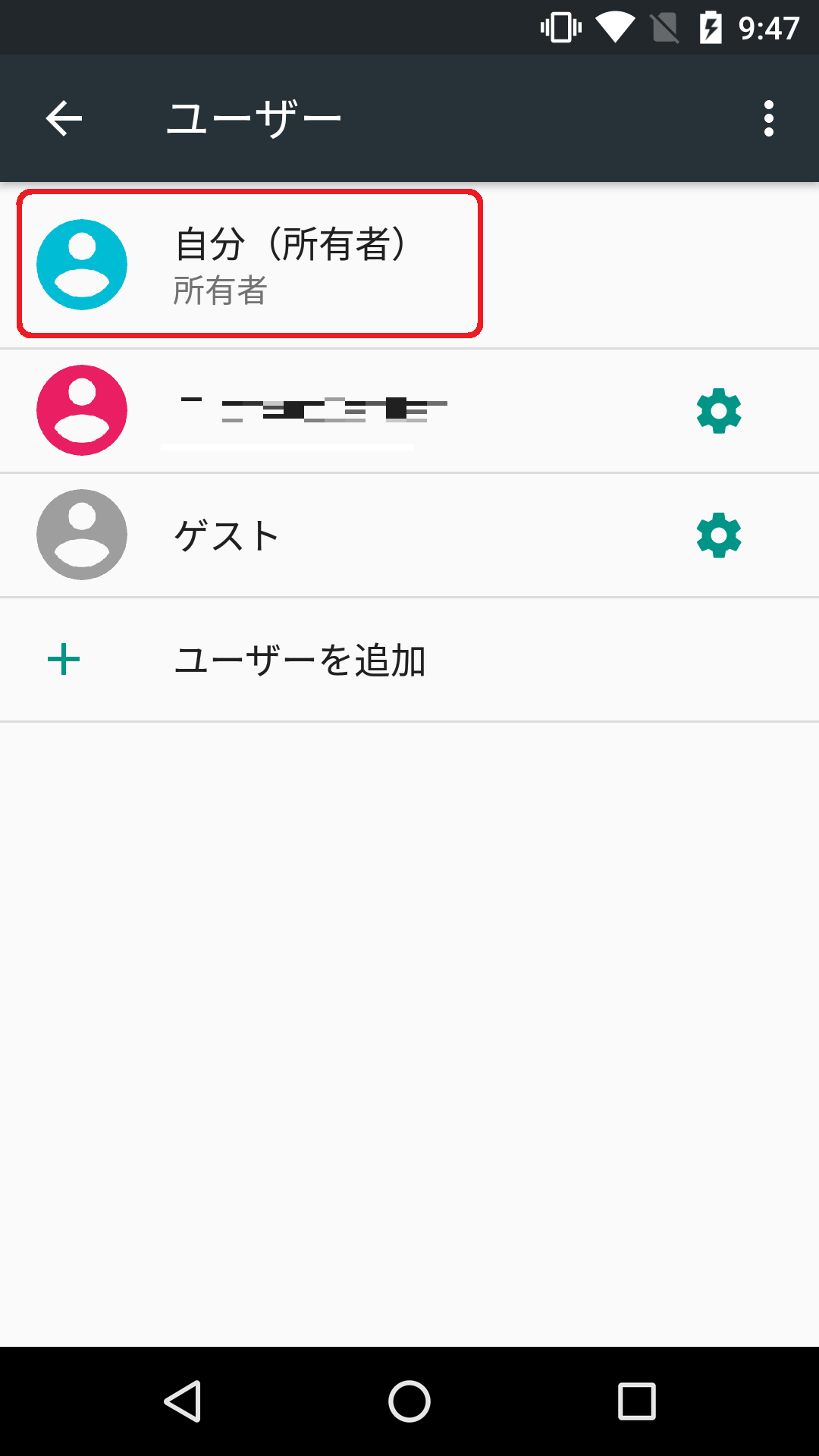Open the three-dot overflow menu

tap(769, 119)
